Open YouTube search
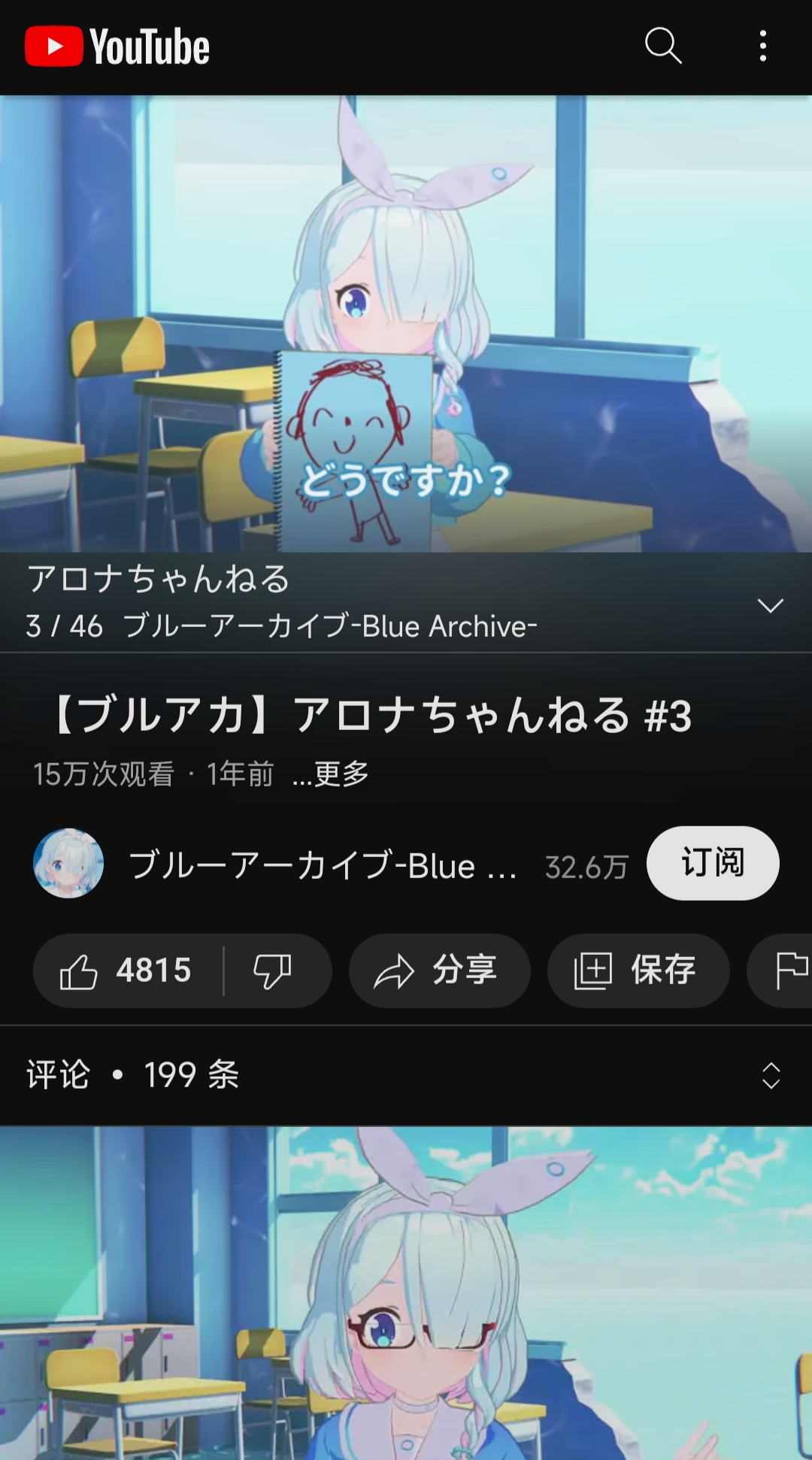 662,47
